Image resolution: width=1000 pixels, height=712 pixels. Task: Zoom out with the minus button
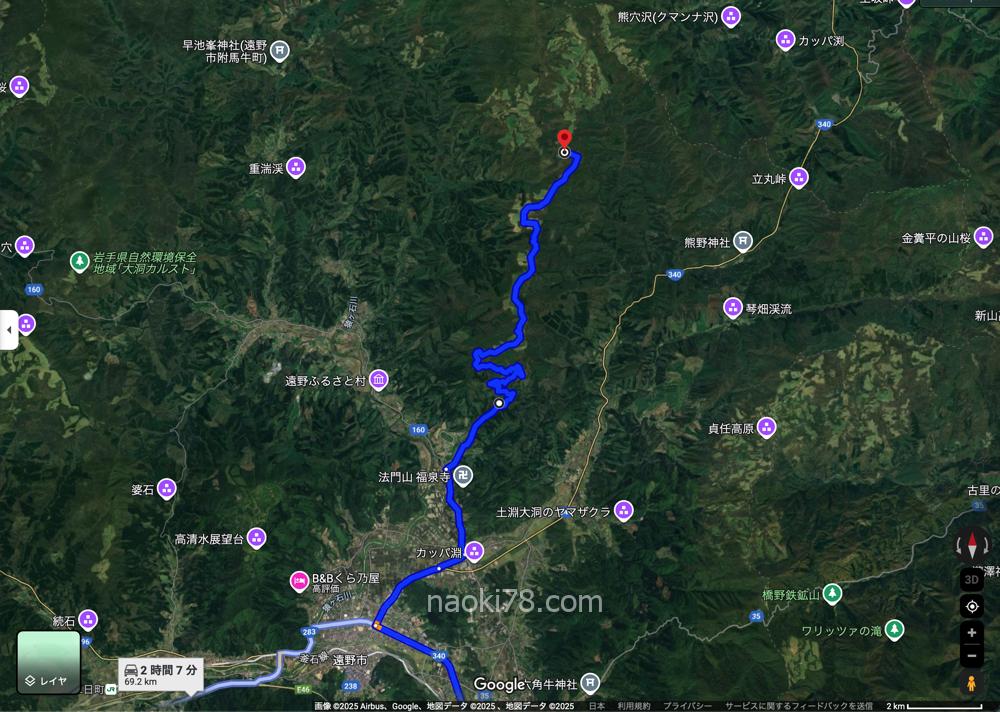point(972,657)
